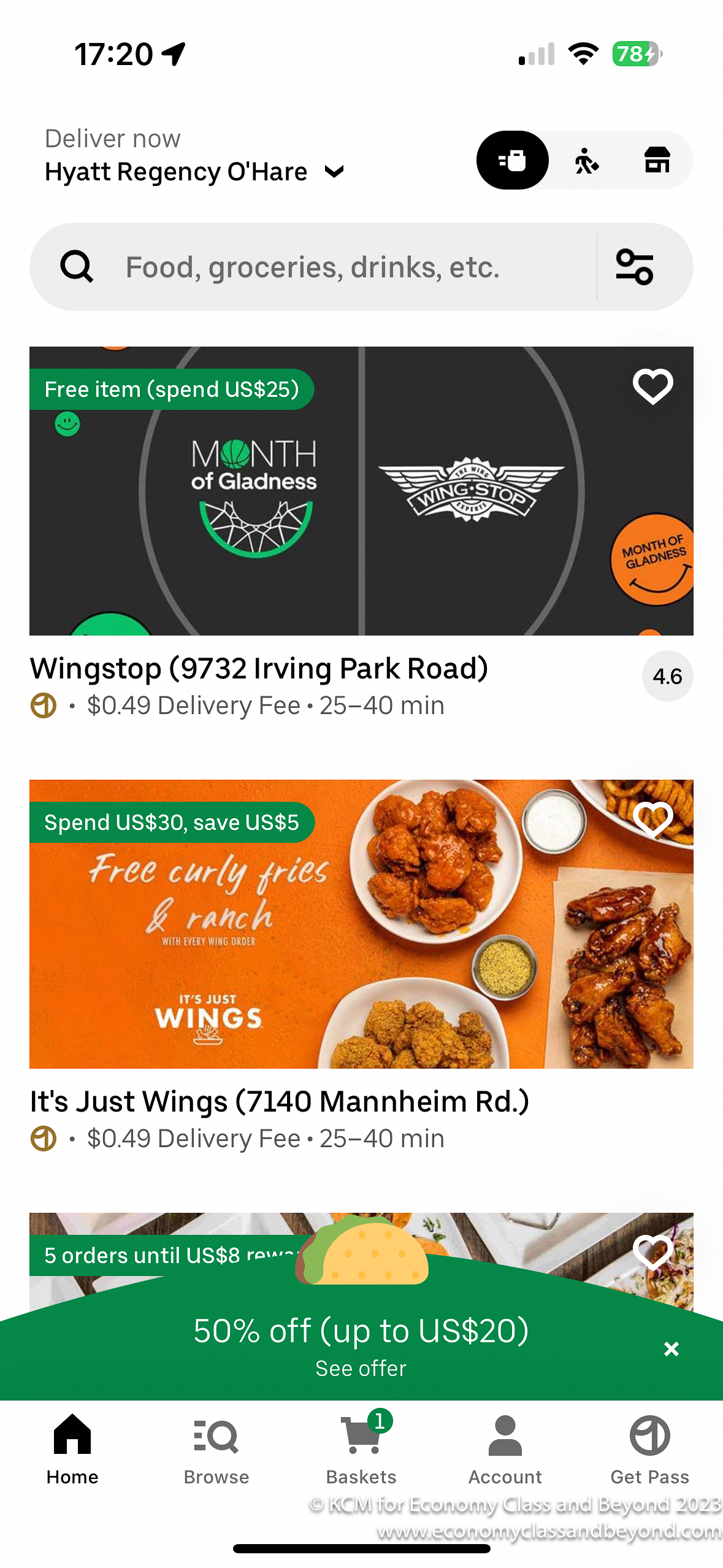Select the delivery mode option

(x=512, y=161)
